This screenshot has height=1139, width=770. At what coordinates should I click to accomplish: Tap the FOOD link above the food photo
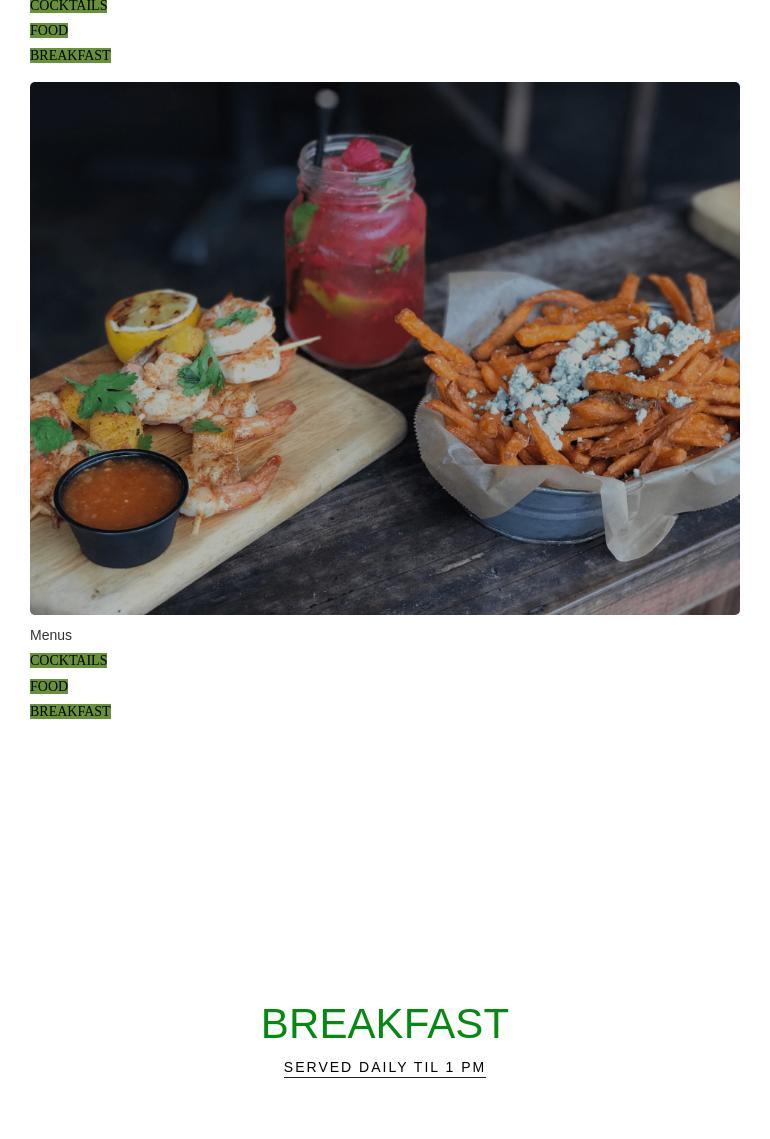(49, 31)
